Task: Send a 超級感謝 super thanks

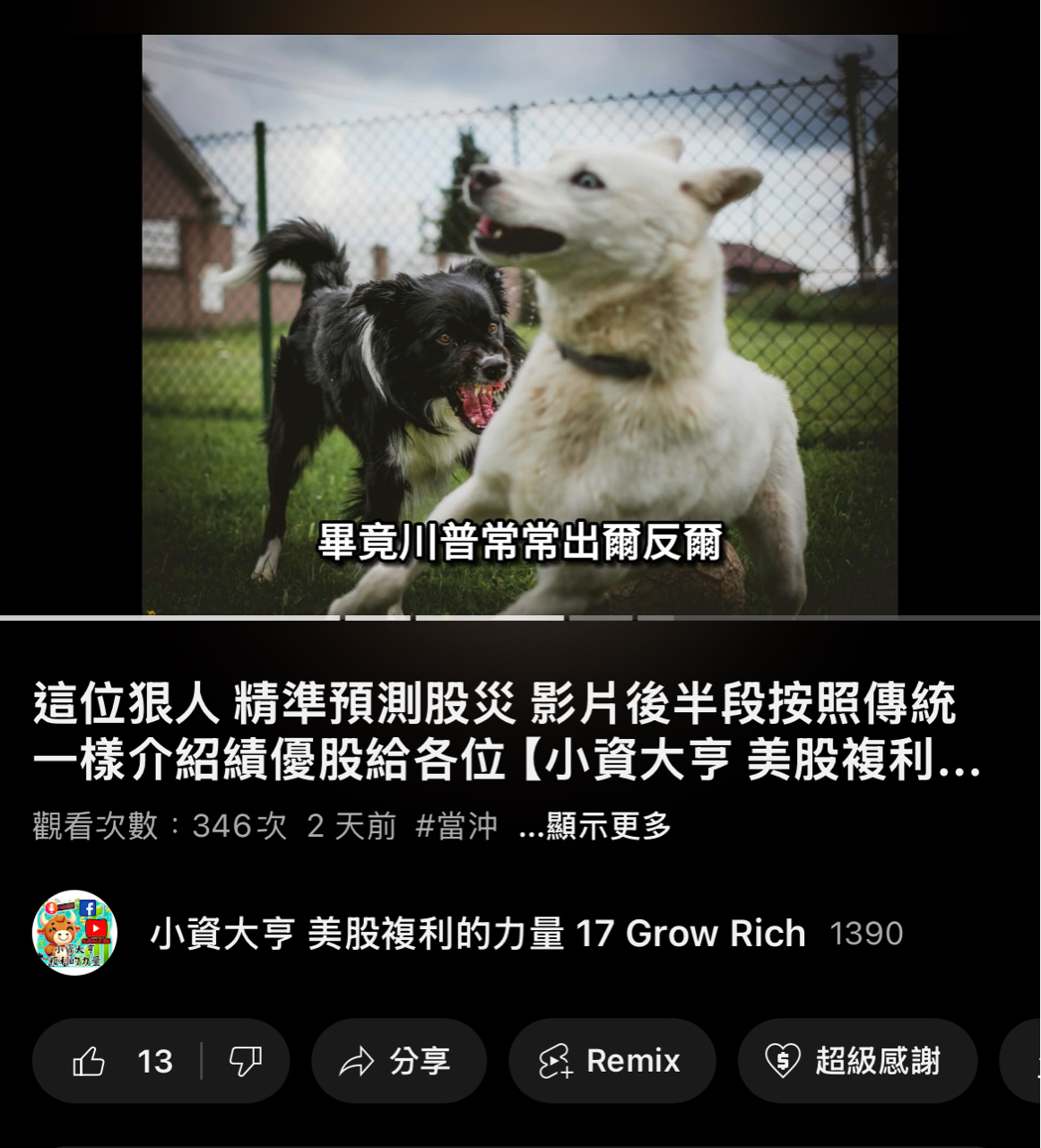Action: tap(857, 1061)
